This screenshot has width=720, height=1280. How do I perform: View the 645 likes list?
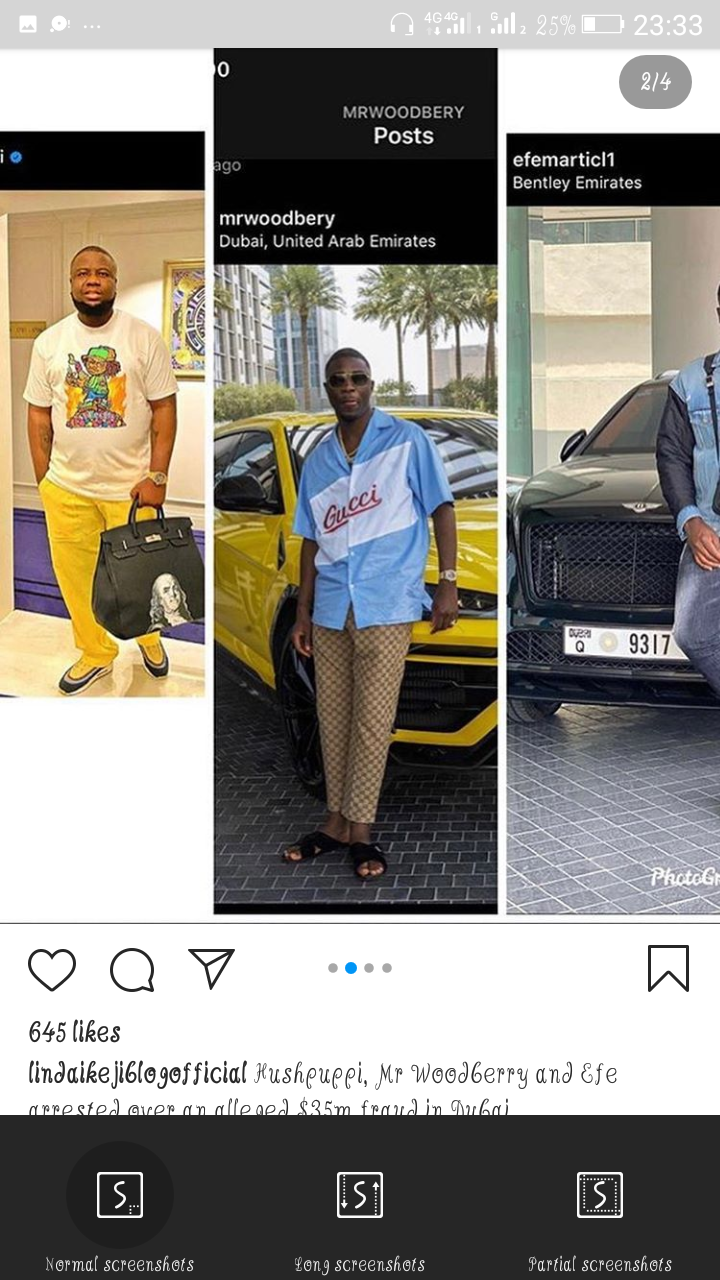point(75,1031)
